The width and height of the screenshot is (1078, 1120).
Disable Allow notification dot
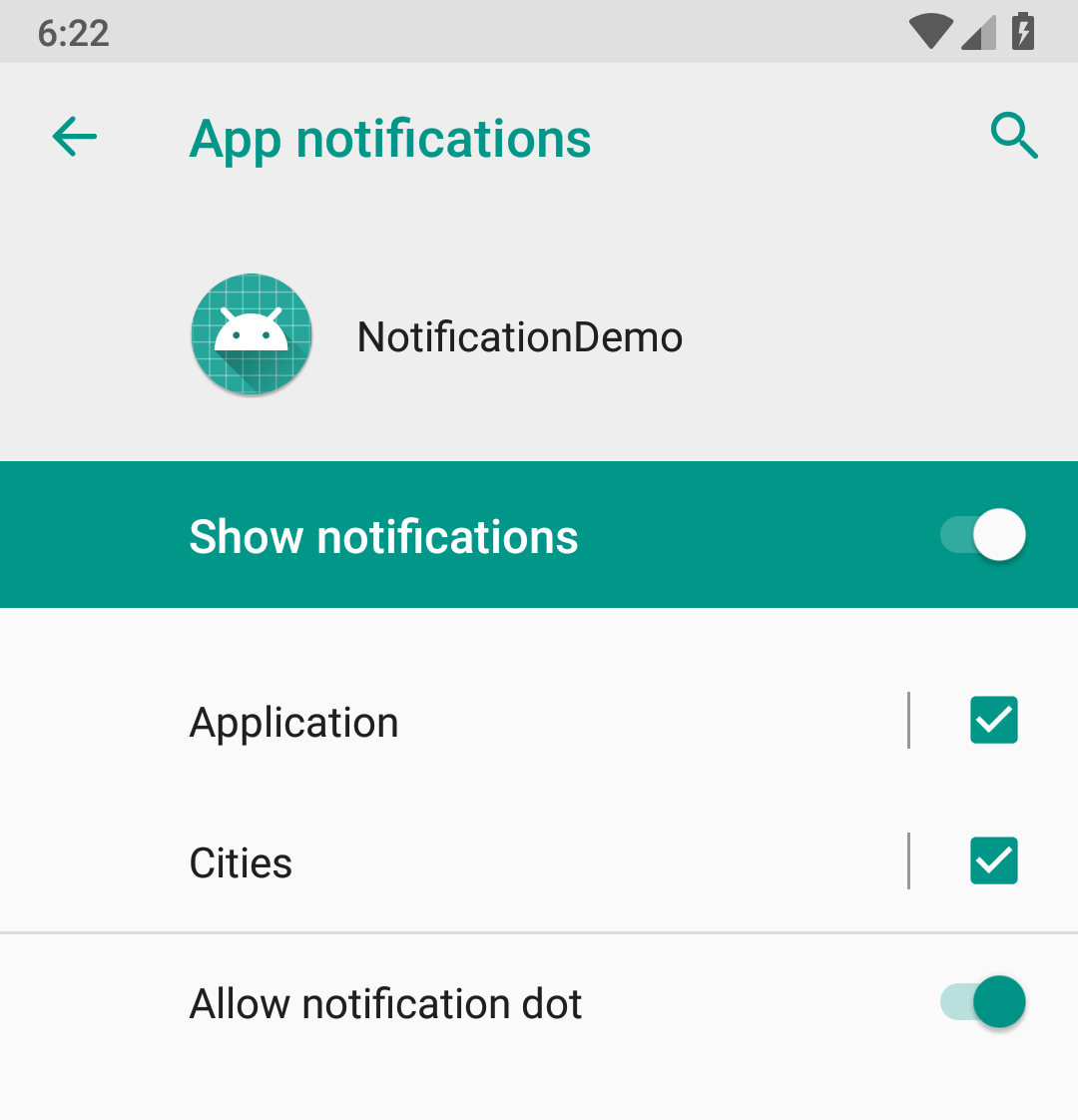tap(983, 1002)
